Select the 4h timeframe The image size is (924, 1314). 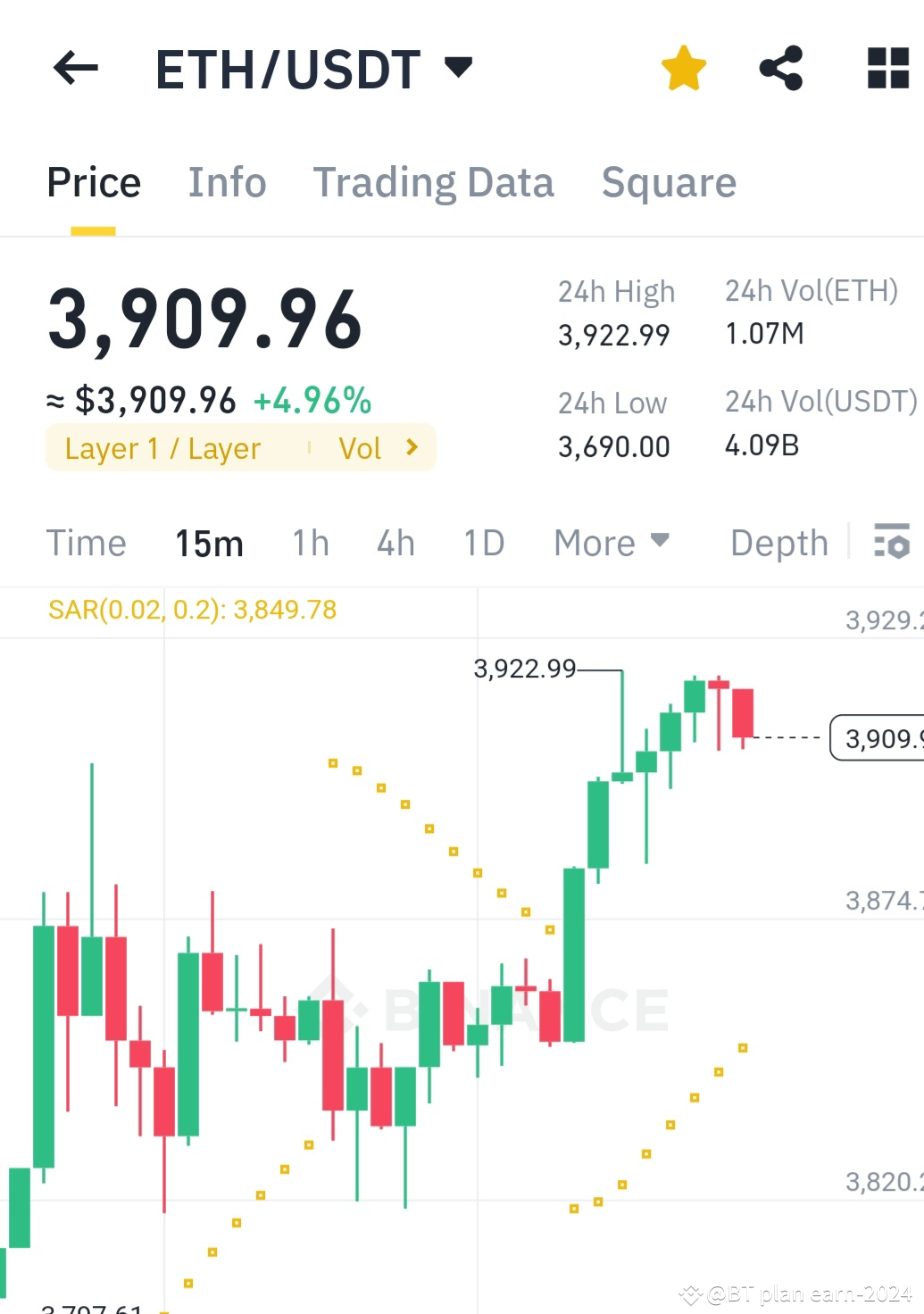coord(395,542)
